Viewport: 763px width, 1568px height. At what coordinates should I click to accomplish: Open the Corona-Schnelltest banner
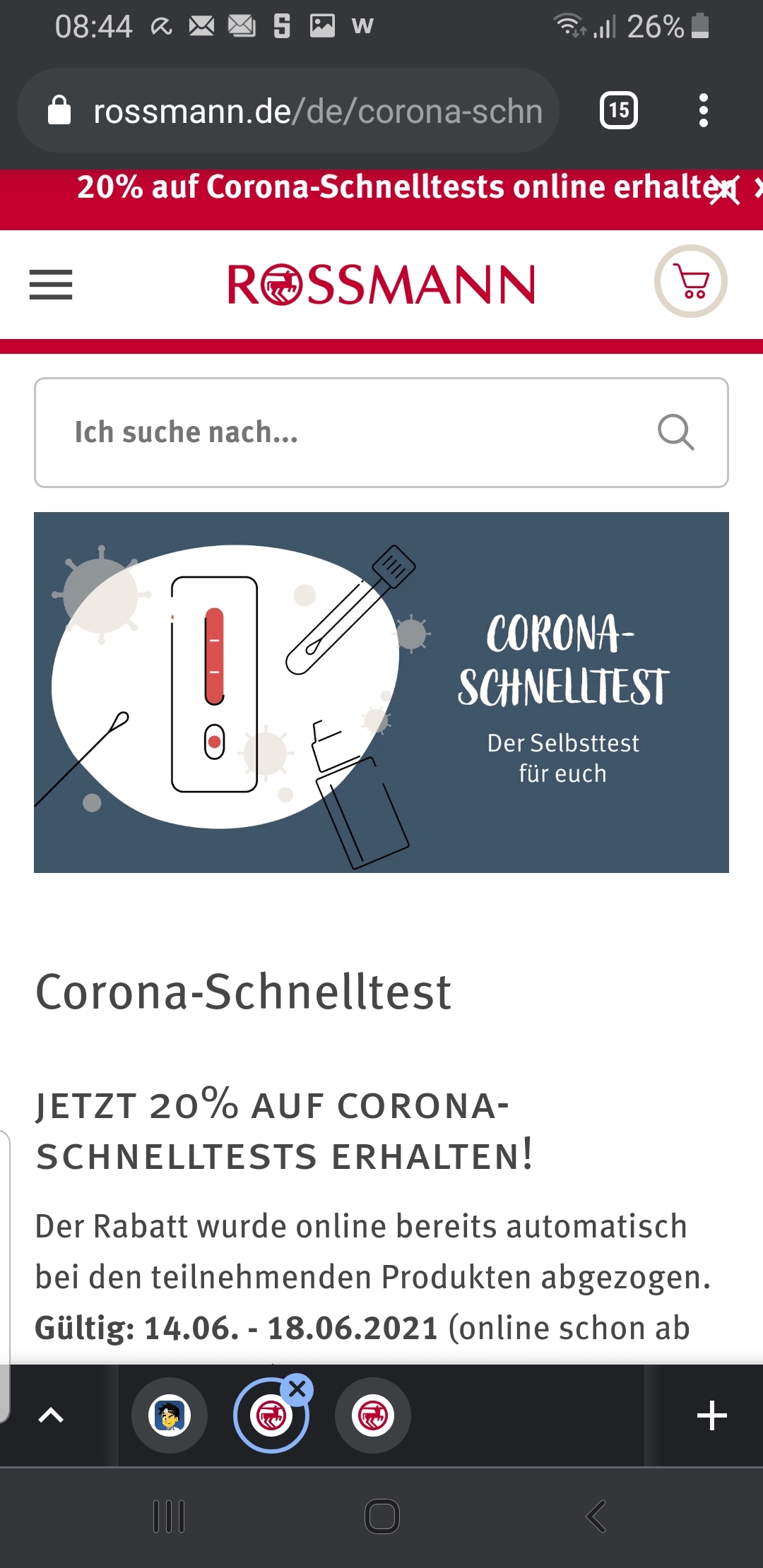pos(381,692)
